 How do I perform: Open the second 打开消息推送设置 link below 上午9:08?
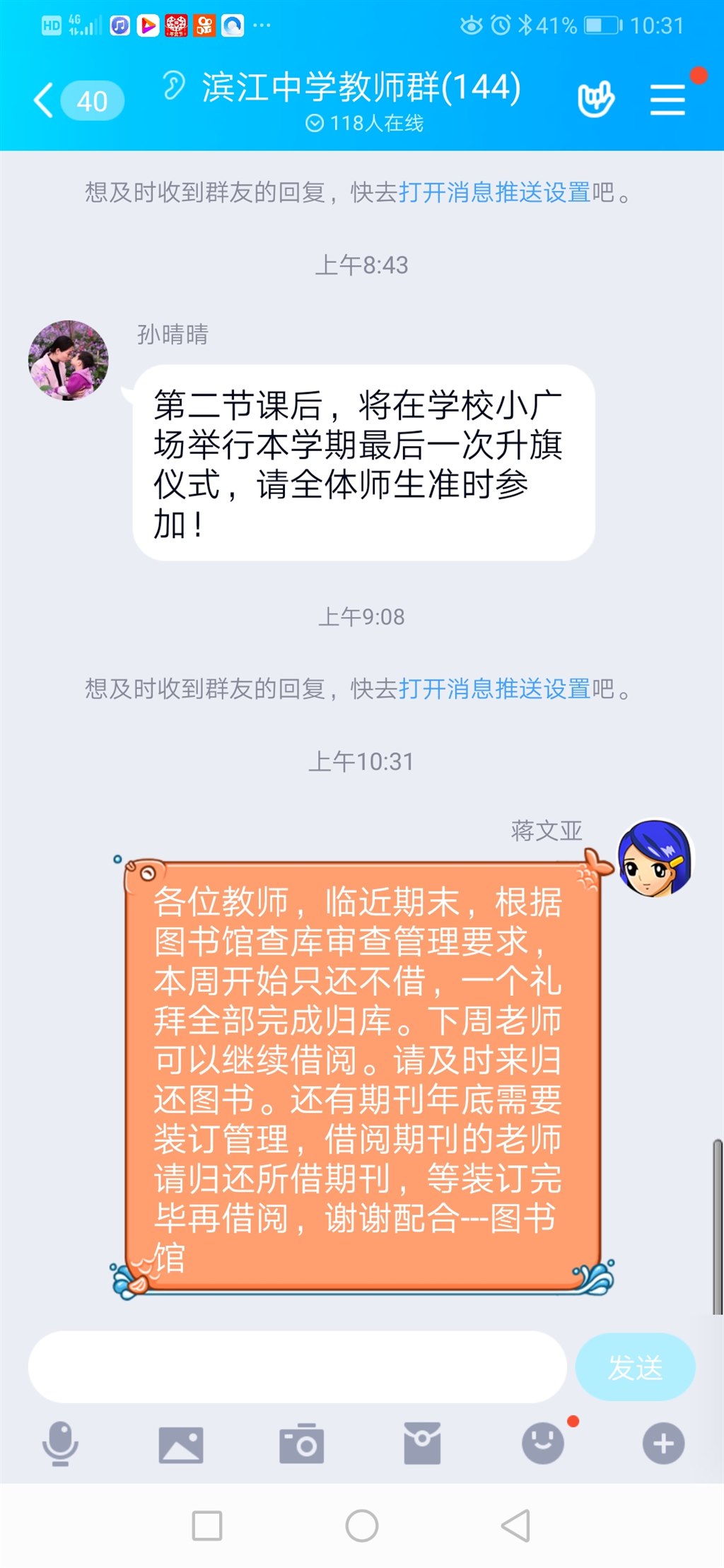coord(494,689)
